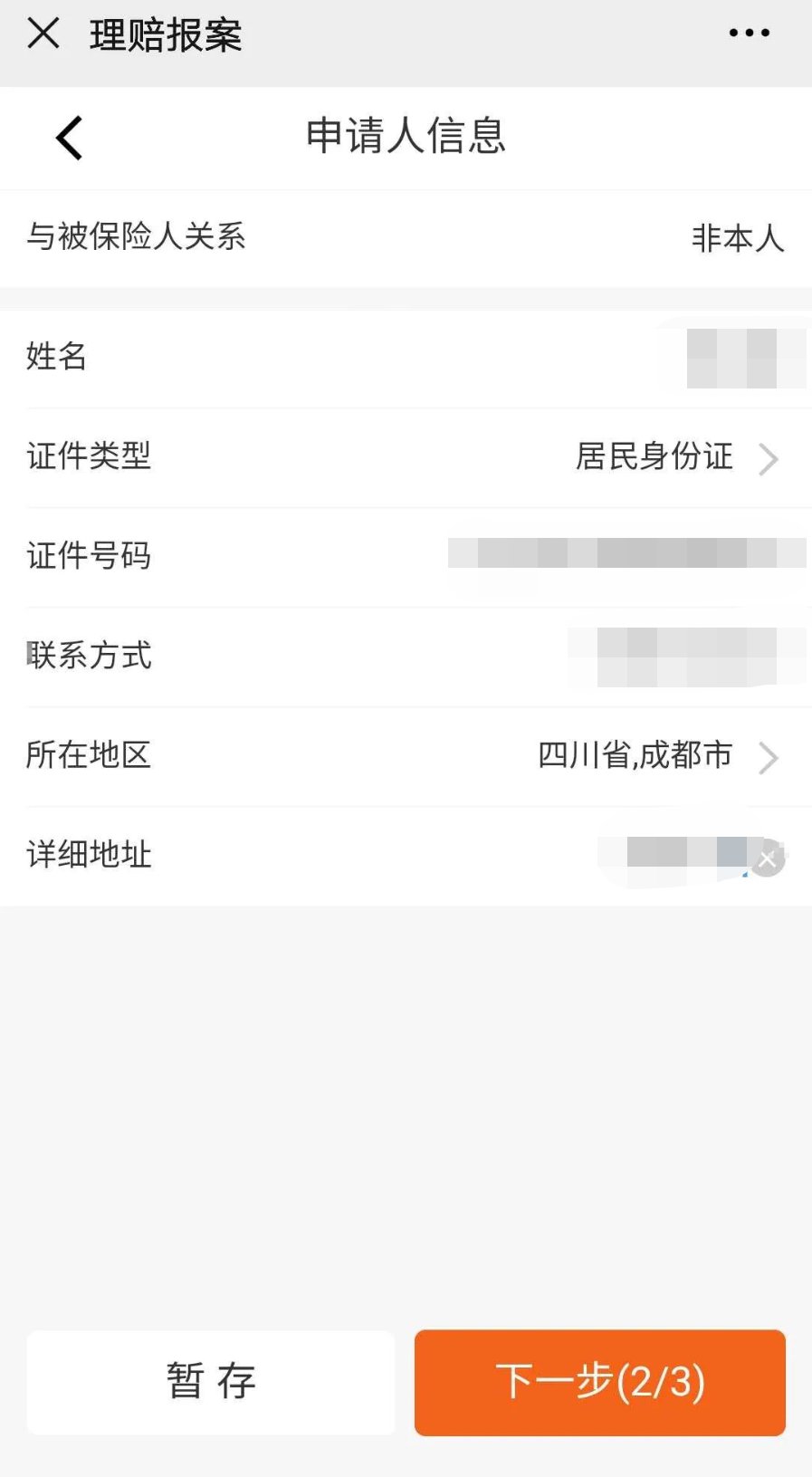Clear the 详细地址 input
This screenshot has width=812, height=1477.
768,859
